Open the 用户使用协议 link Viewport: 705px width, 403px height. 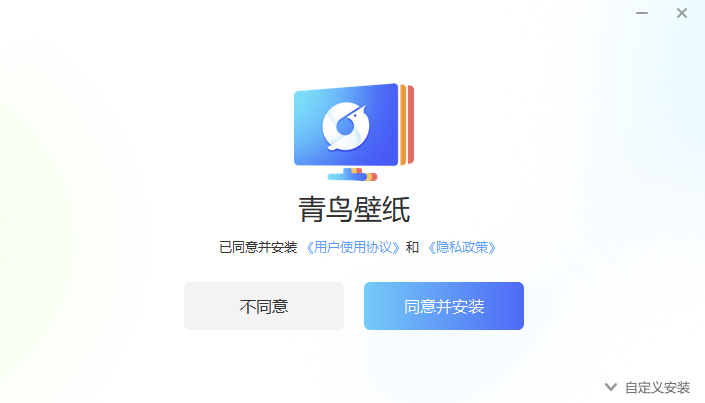point(353,247)
